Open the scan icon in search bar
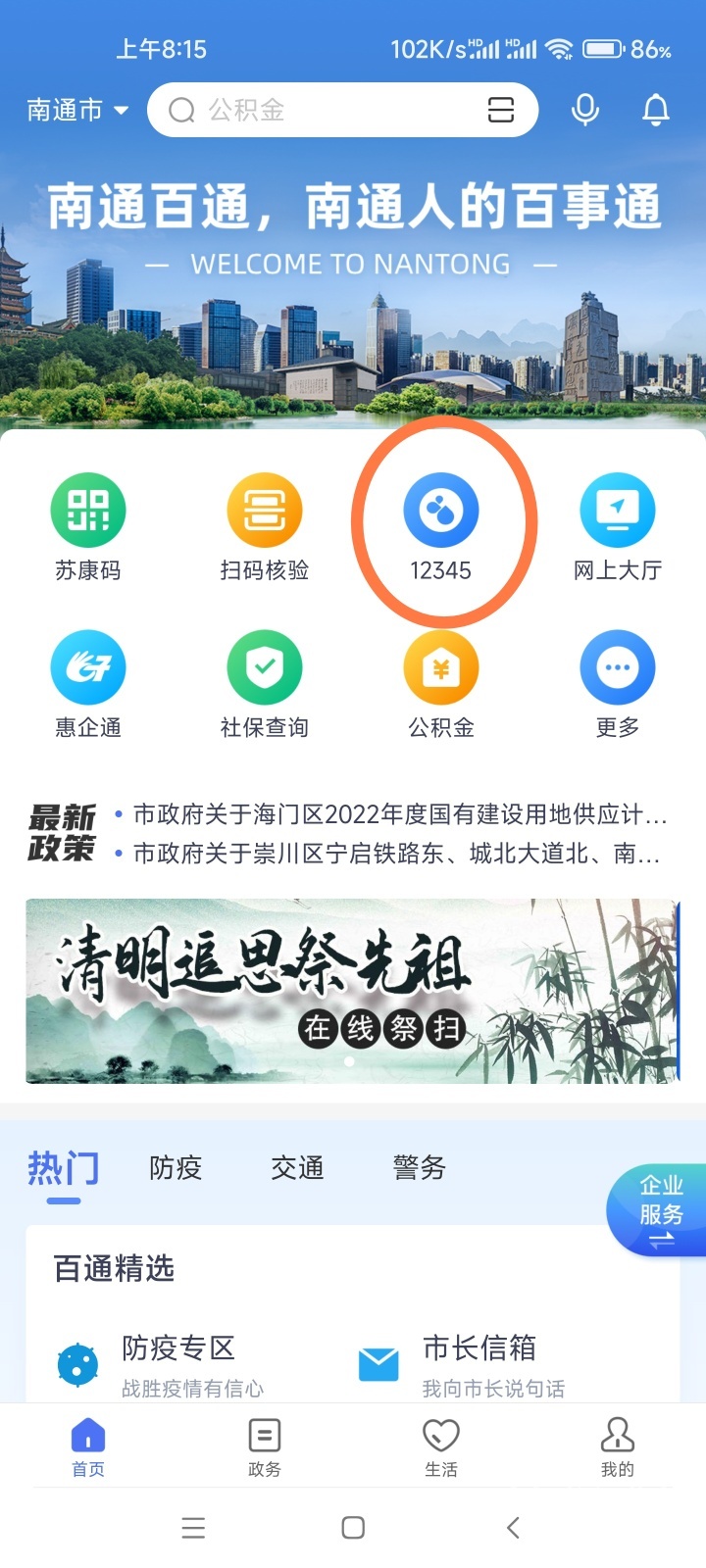The image size is (706, 1568). [x=500, y=110]
